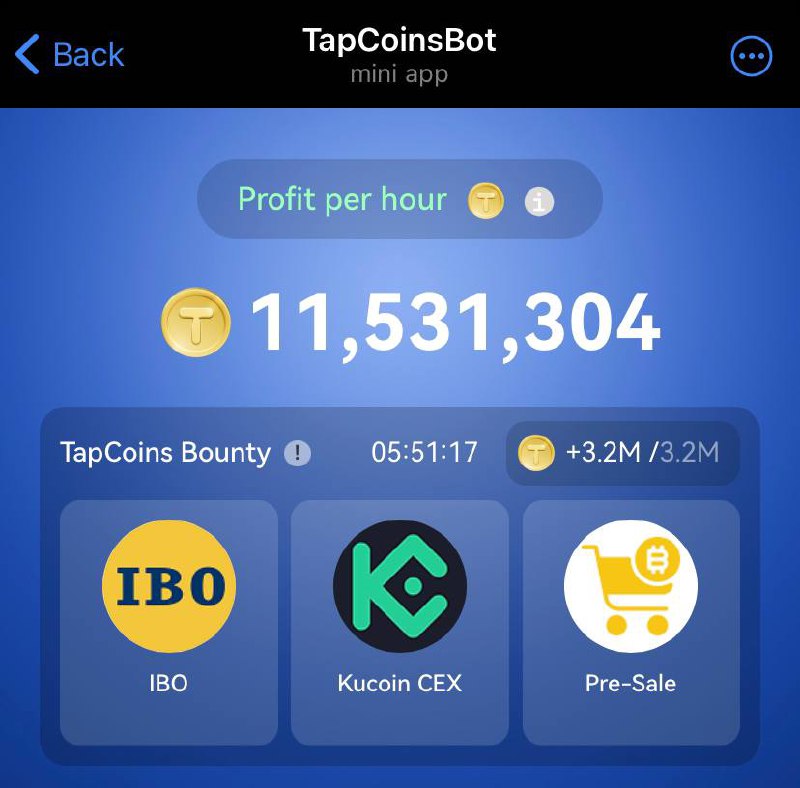Image resolution: width=800 pixels, height=788 pixels.
Task: Tap the Profit per hour pill
Action: (399, 199)
